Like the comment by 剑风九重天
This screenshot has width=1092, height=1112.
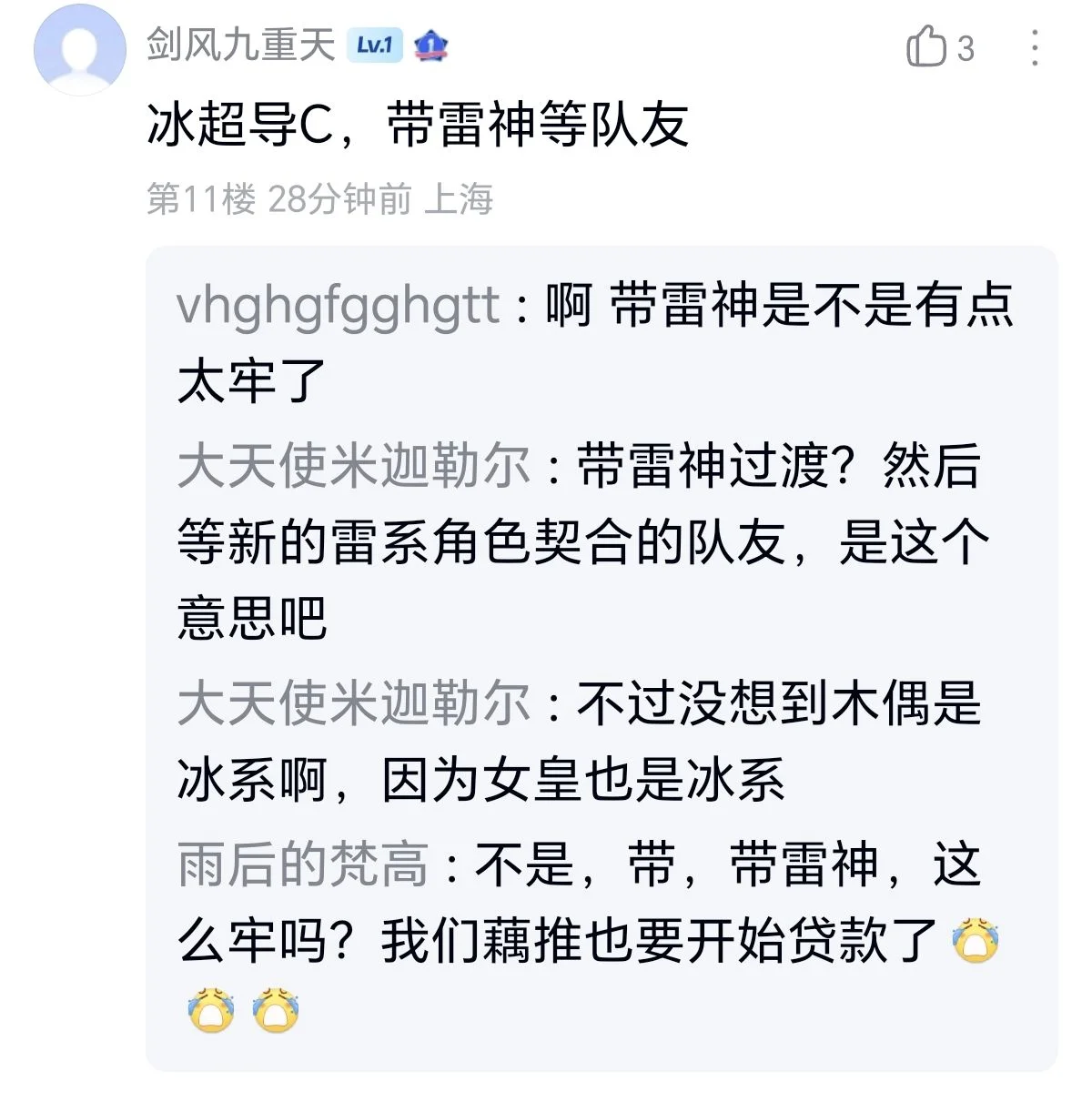tap(927, 46)
